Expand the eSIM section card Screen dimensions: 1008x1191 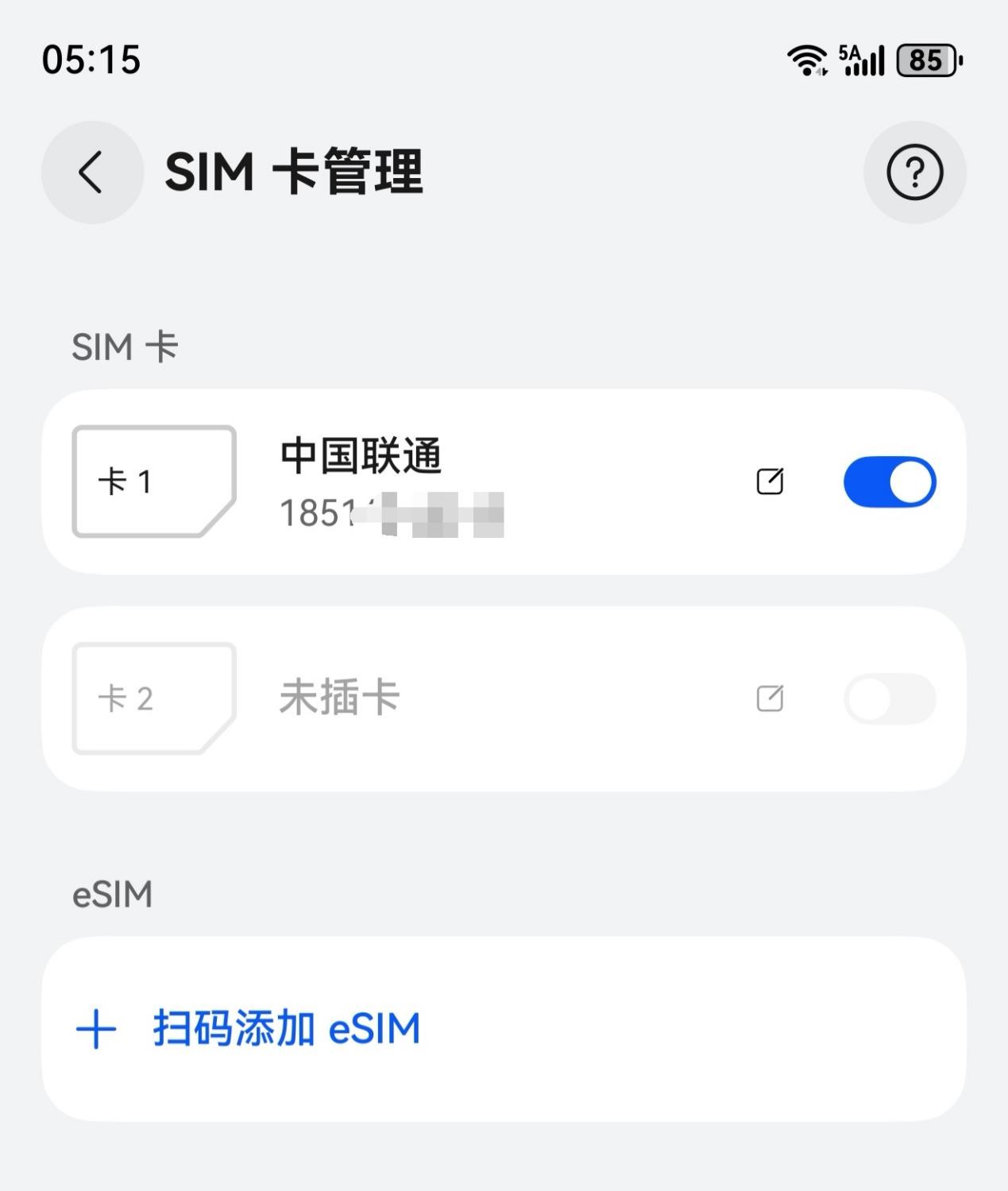tap(504, 1028)
